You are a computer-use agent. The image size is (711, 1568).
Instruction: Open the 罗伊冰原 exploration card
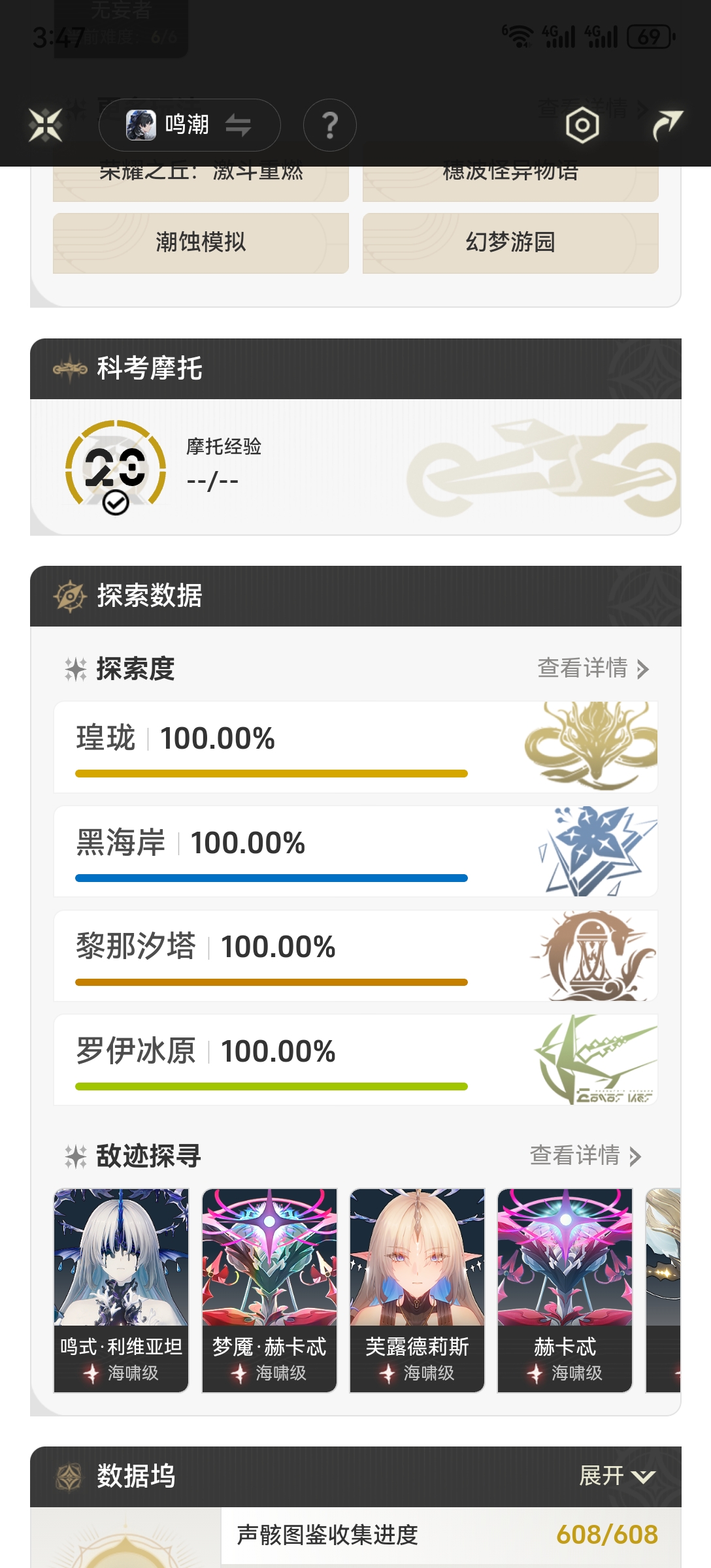tap(355, 1060)
